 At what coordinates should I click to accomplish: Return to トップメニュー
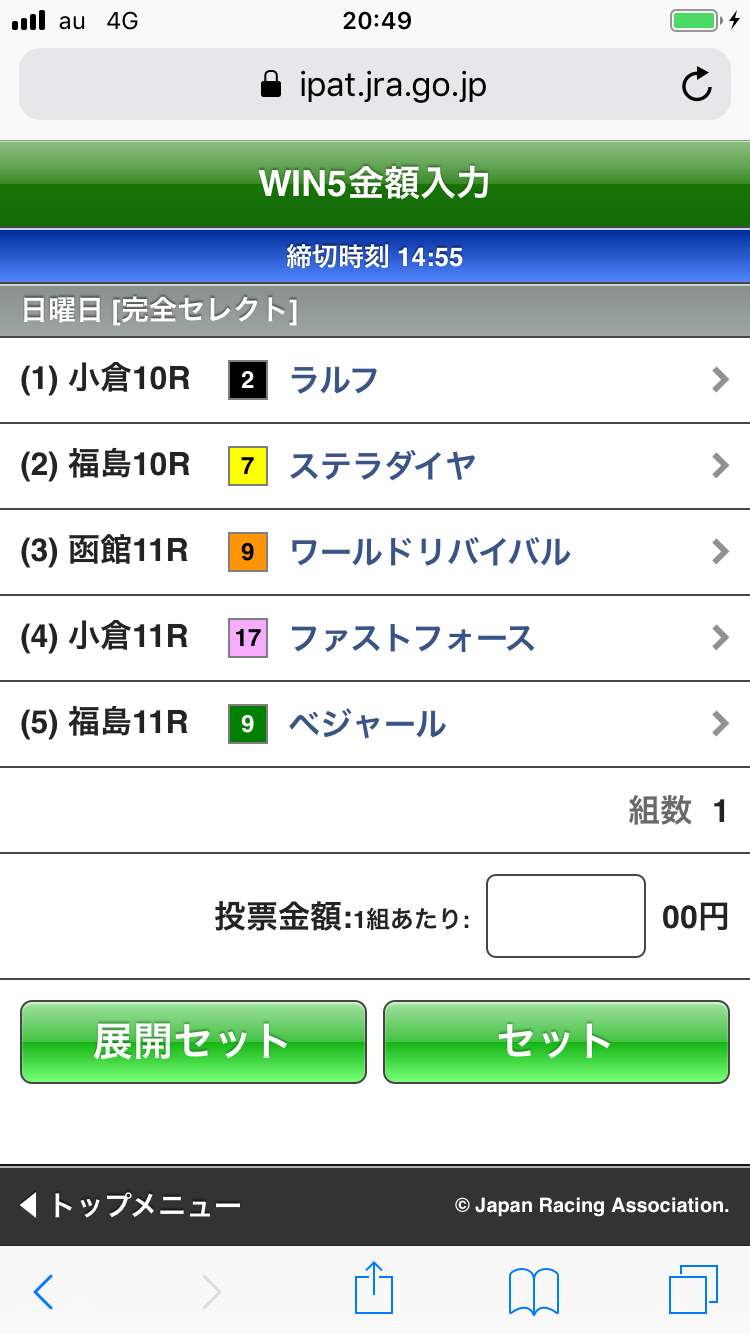[130, 1205]
